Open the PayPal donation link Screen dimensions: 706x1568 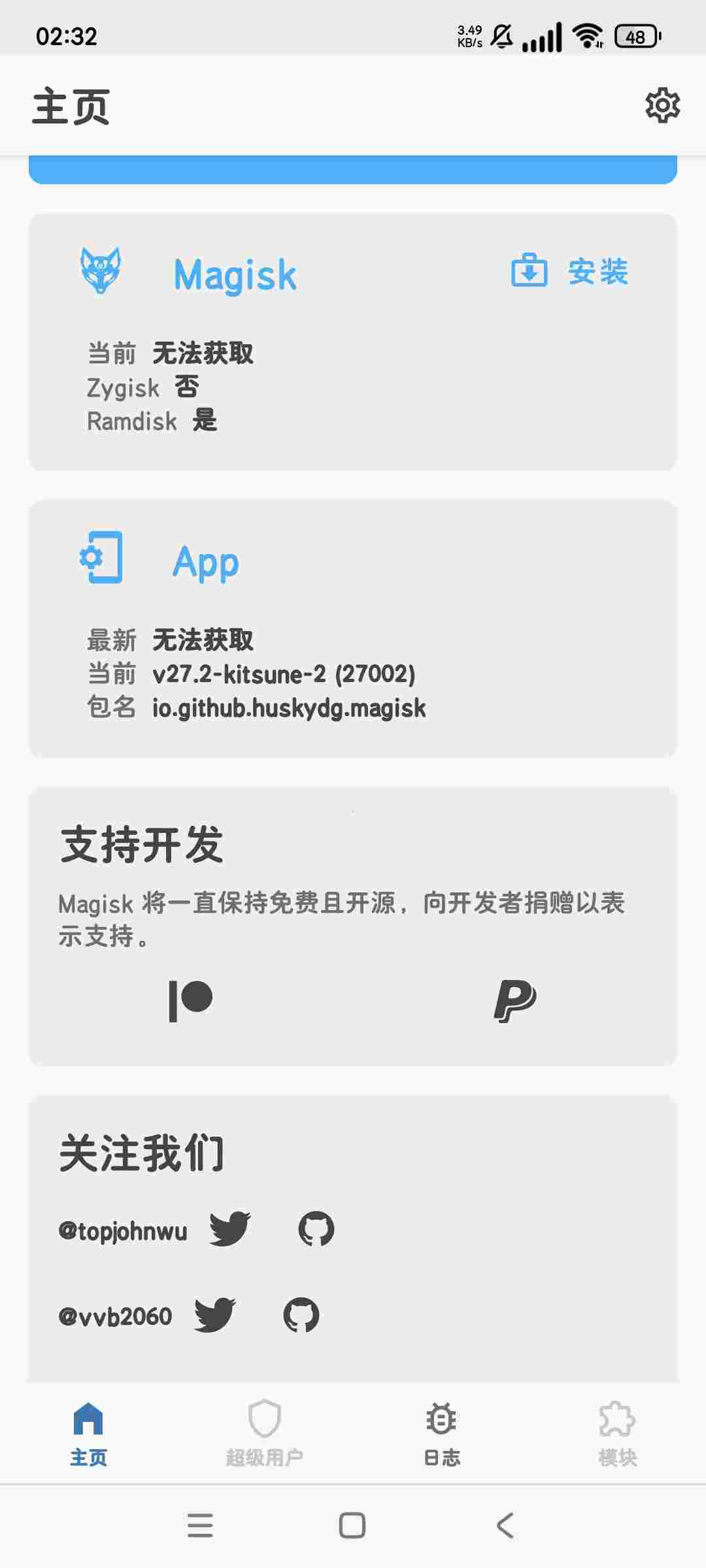514,1000
